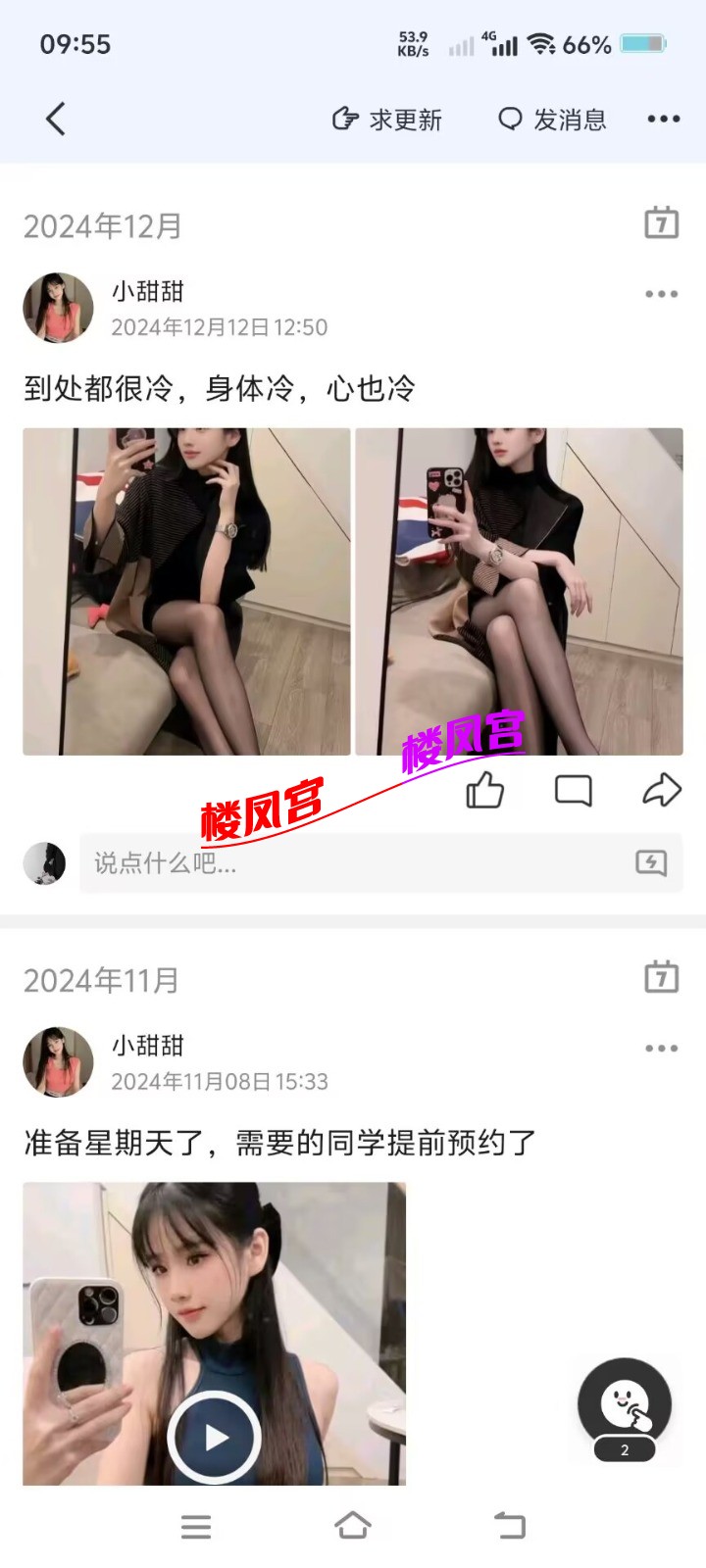The height and width of the screenshot is (1568, 706).
Task: Open options for the November 08 post
Action: (661, 1049)
